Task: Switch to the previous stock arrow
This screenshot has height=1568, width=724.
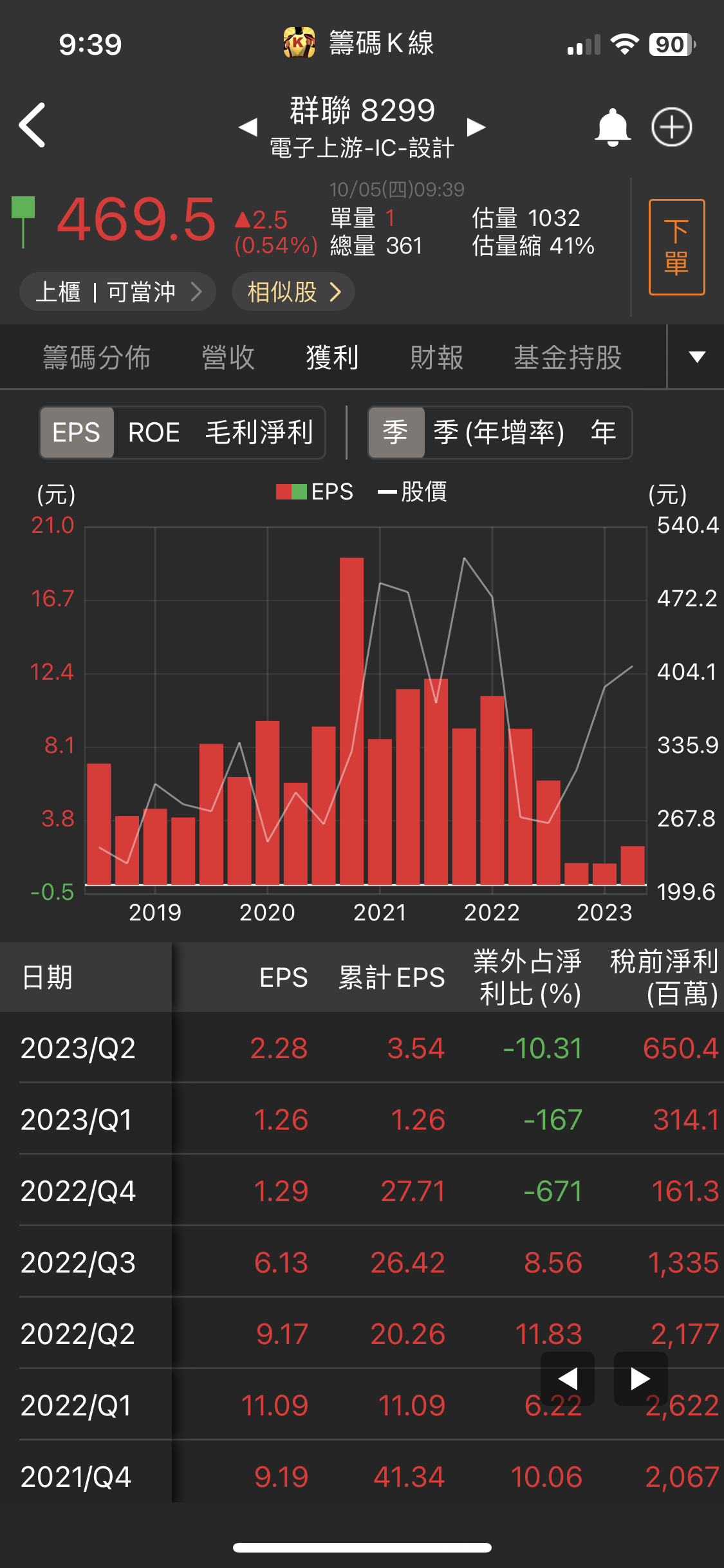Action: click(x=248, y=127)
